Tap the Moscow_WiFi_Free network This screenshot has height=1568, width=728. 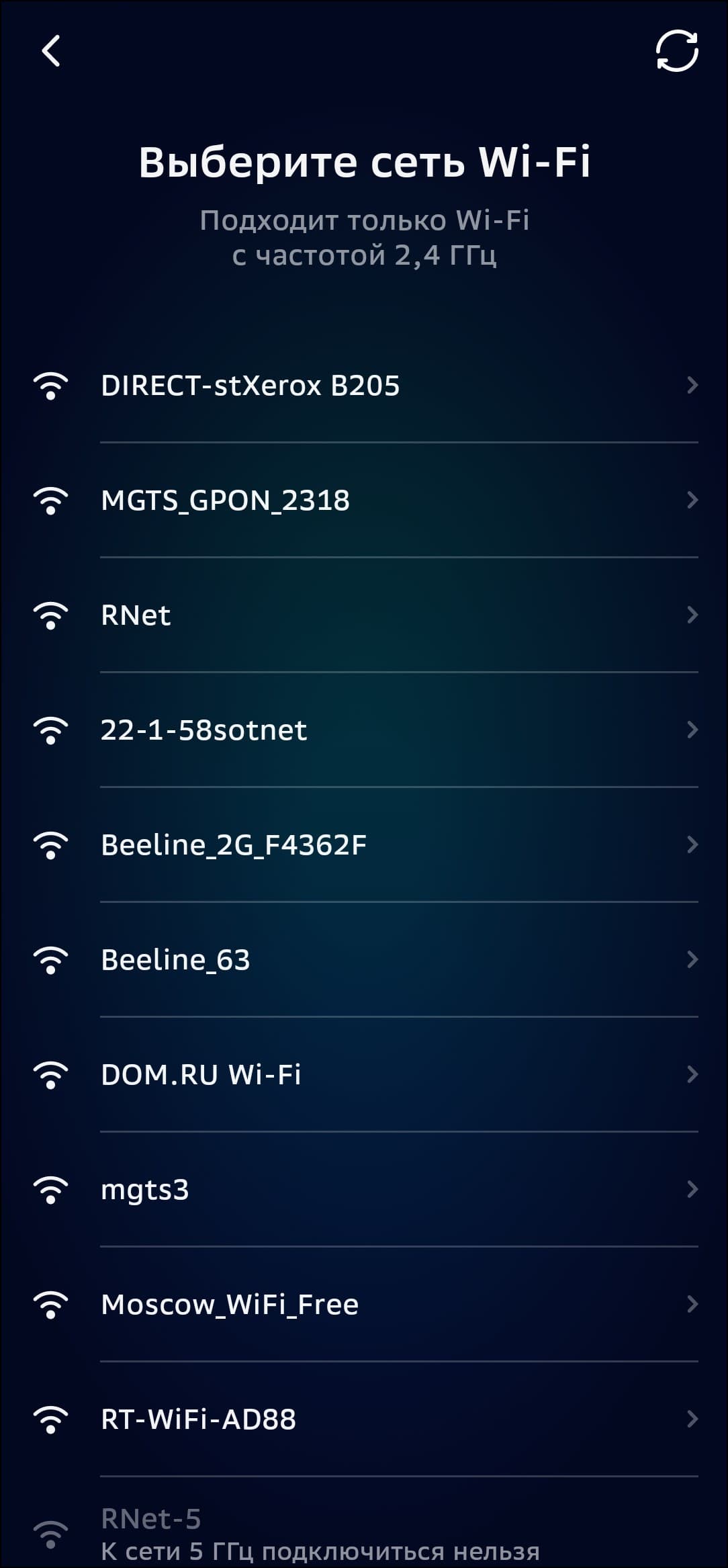coord(365,1305)
